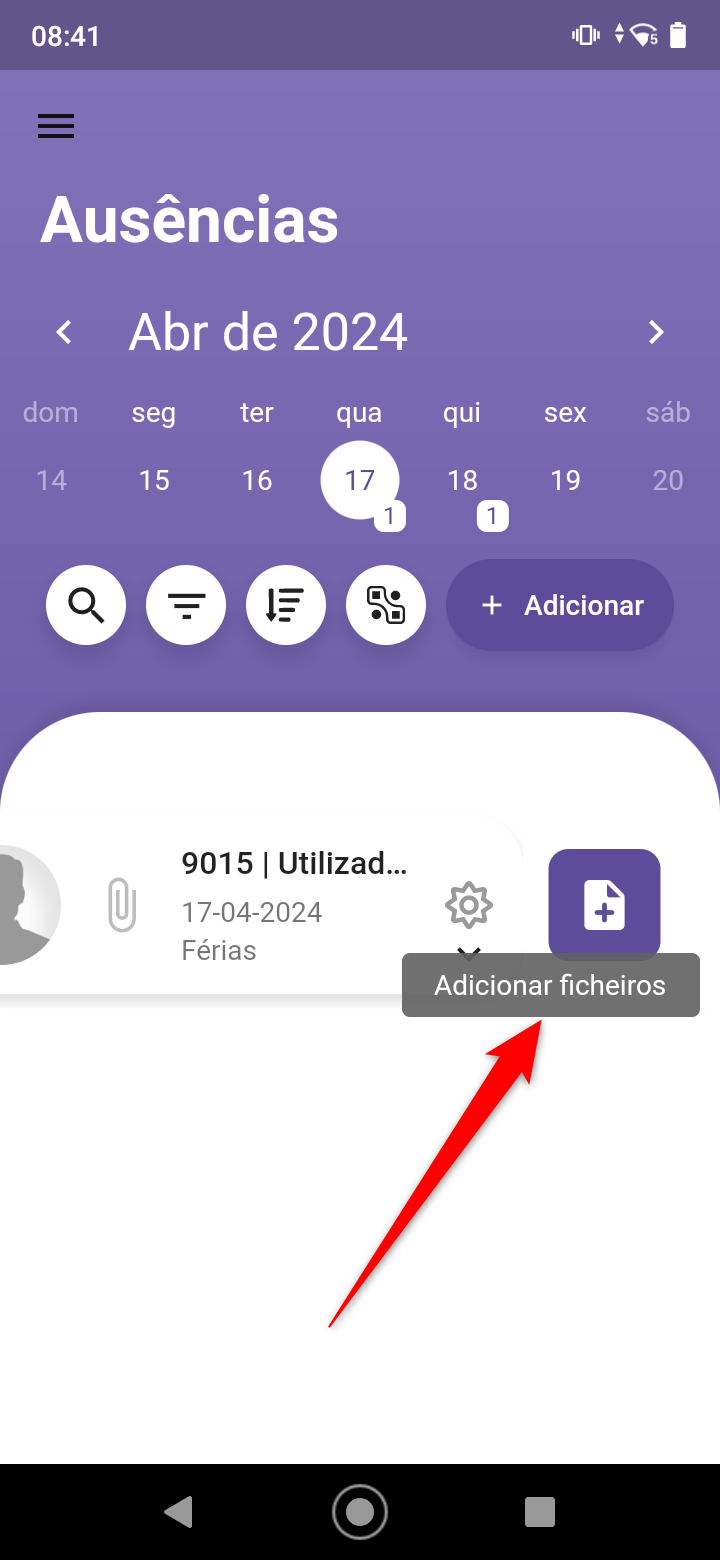Image resolution: width=720 pixels, height=1560 pixels.
Task: Select day 19 in the calendar
Action: (565, 480)
